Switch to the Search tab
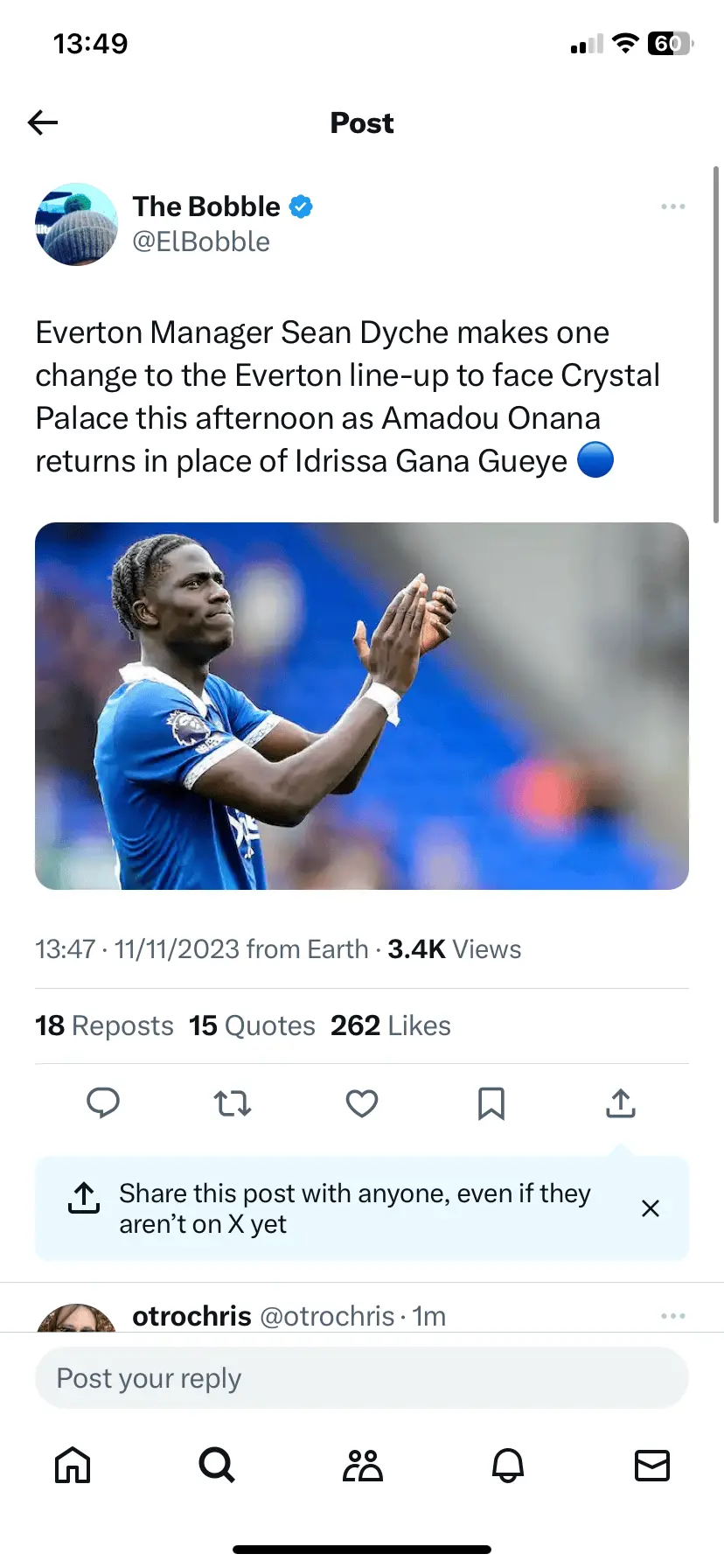 click(x=217, y=1465)
